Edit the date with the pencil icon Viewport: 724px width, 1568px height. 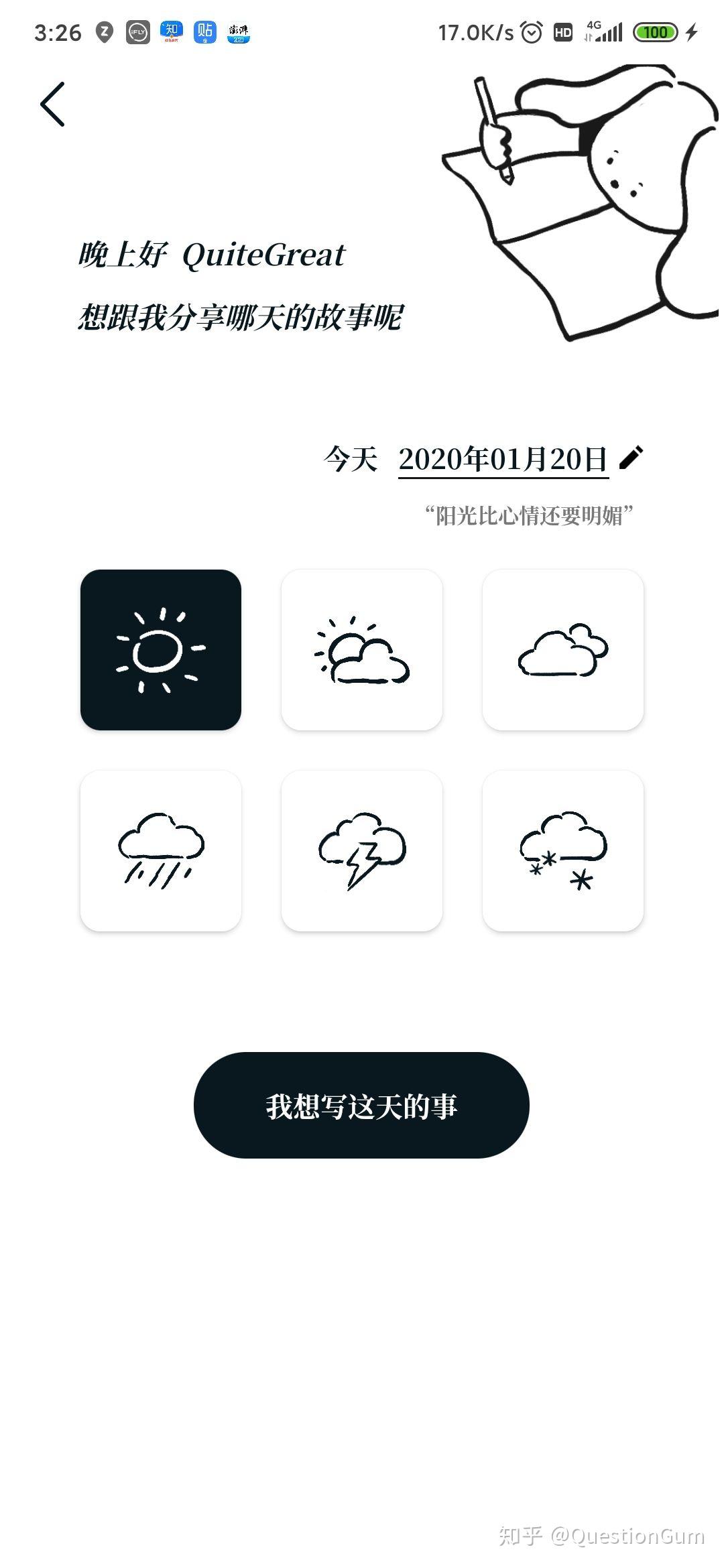[631, 458]
